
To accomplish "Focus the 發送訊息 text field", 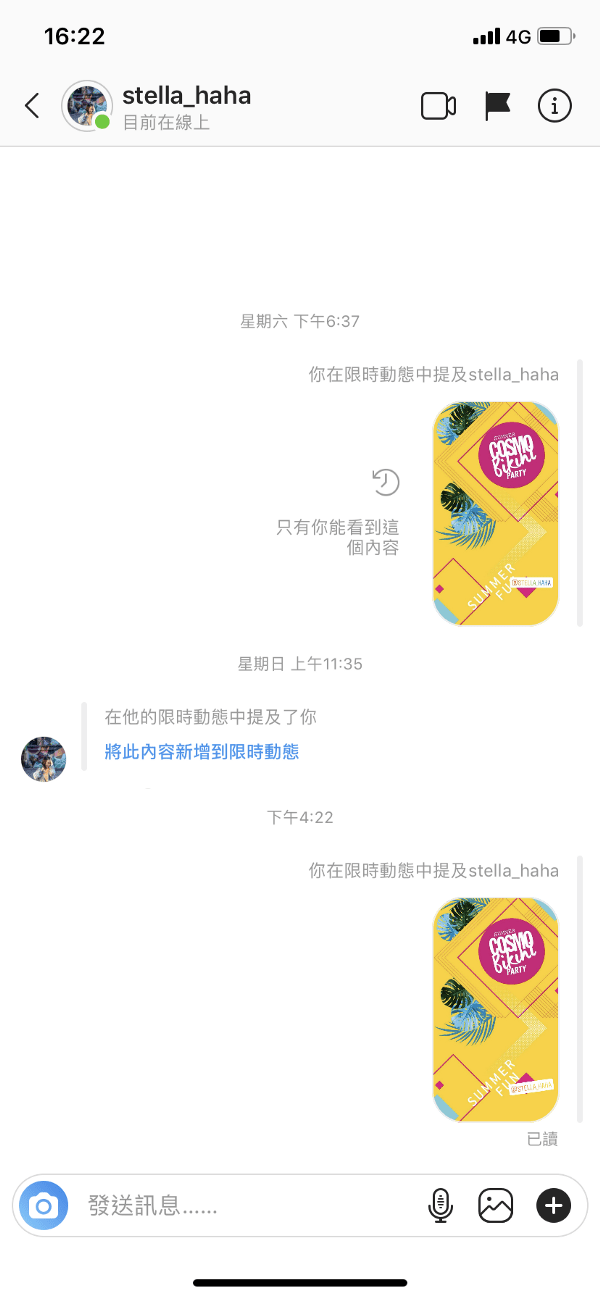I will (x=240, y=1206).
